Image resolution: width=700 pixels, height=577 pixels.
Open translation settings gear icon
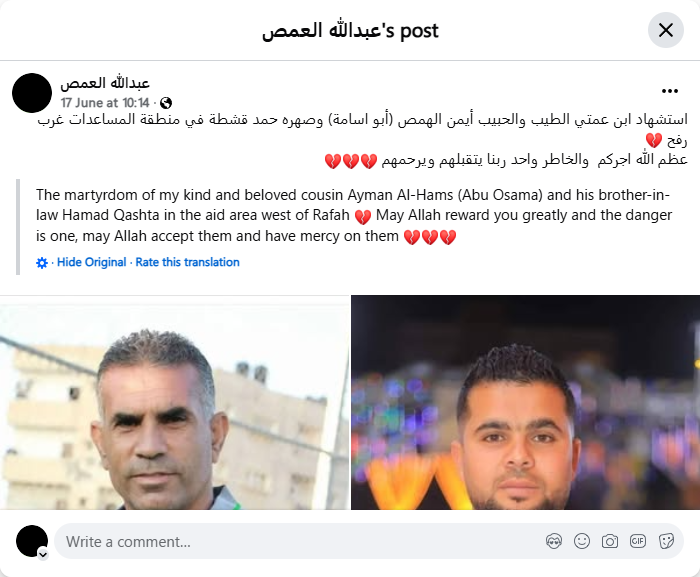(42, 263)
